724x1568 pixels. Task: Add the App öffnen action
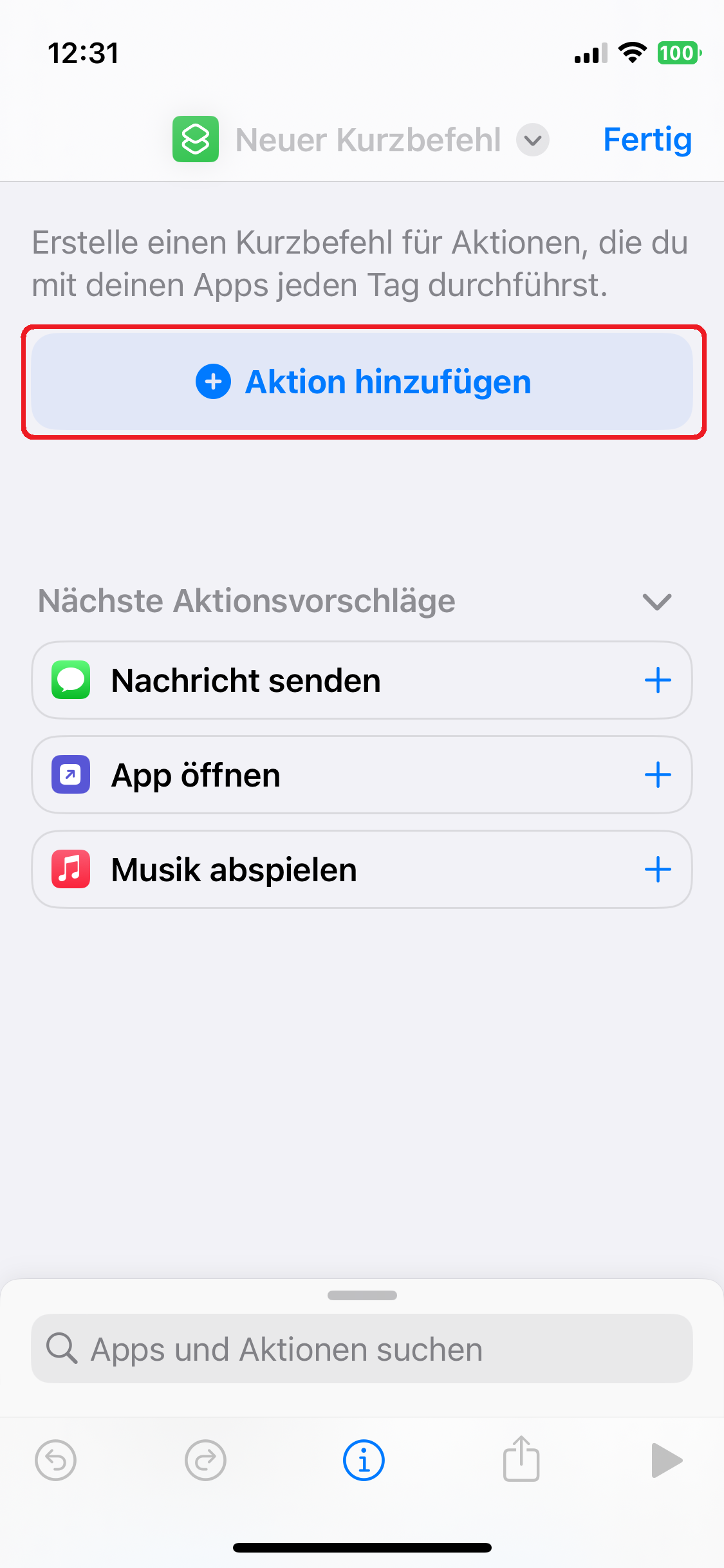tap(658, 775)
